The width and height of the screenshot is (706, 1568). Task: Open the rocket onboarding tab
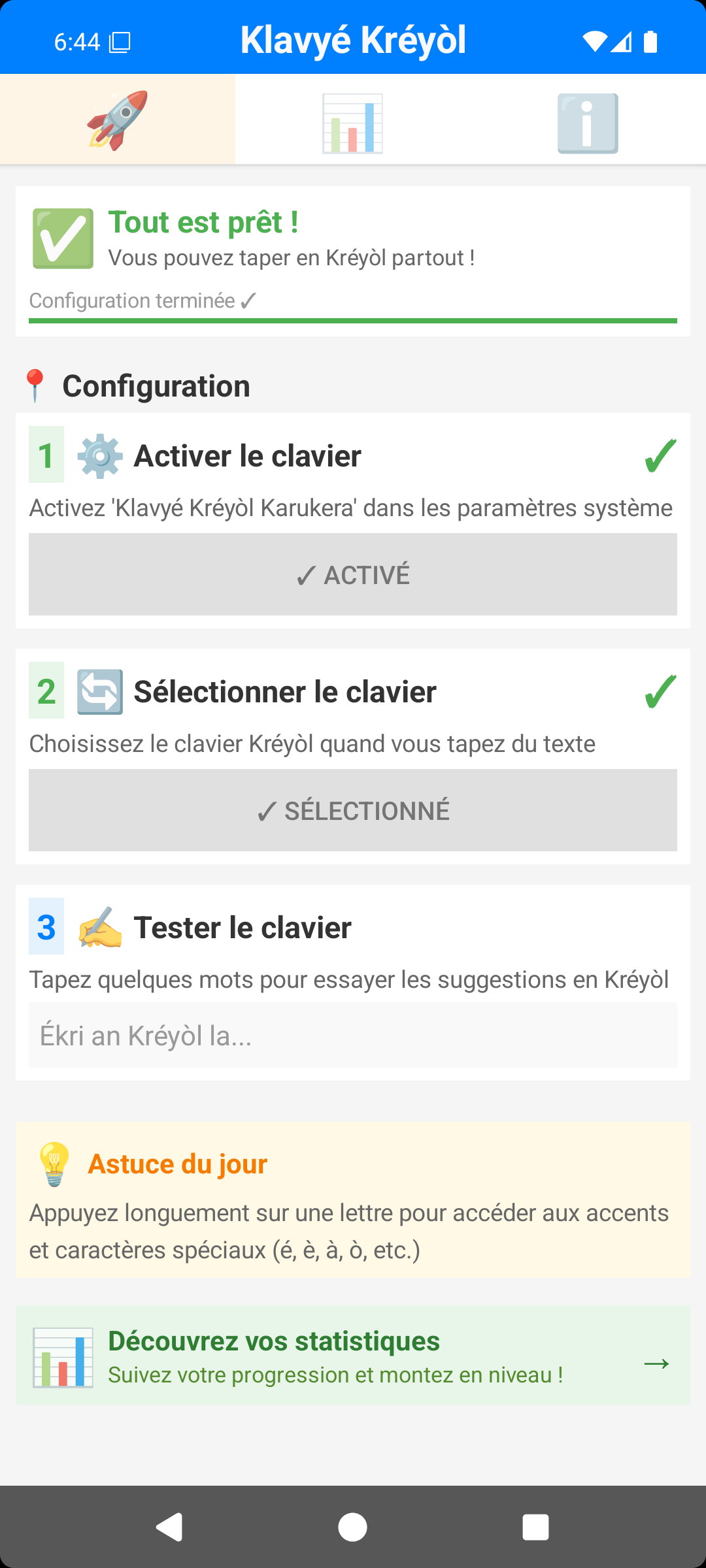point(116,118)
